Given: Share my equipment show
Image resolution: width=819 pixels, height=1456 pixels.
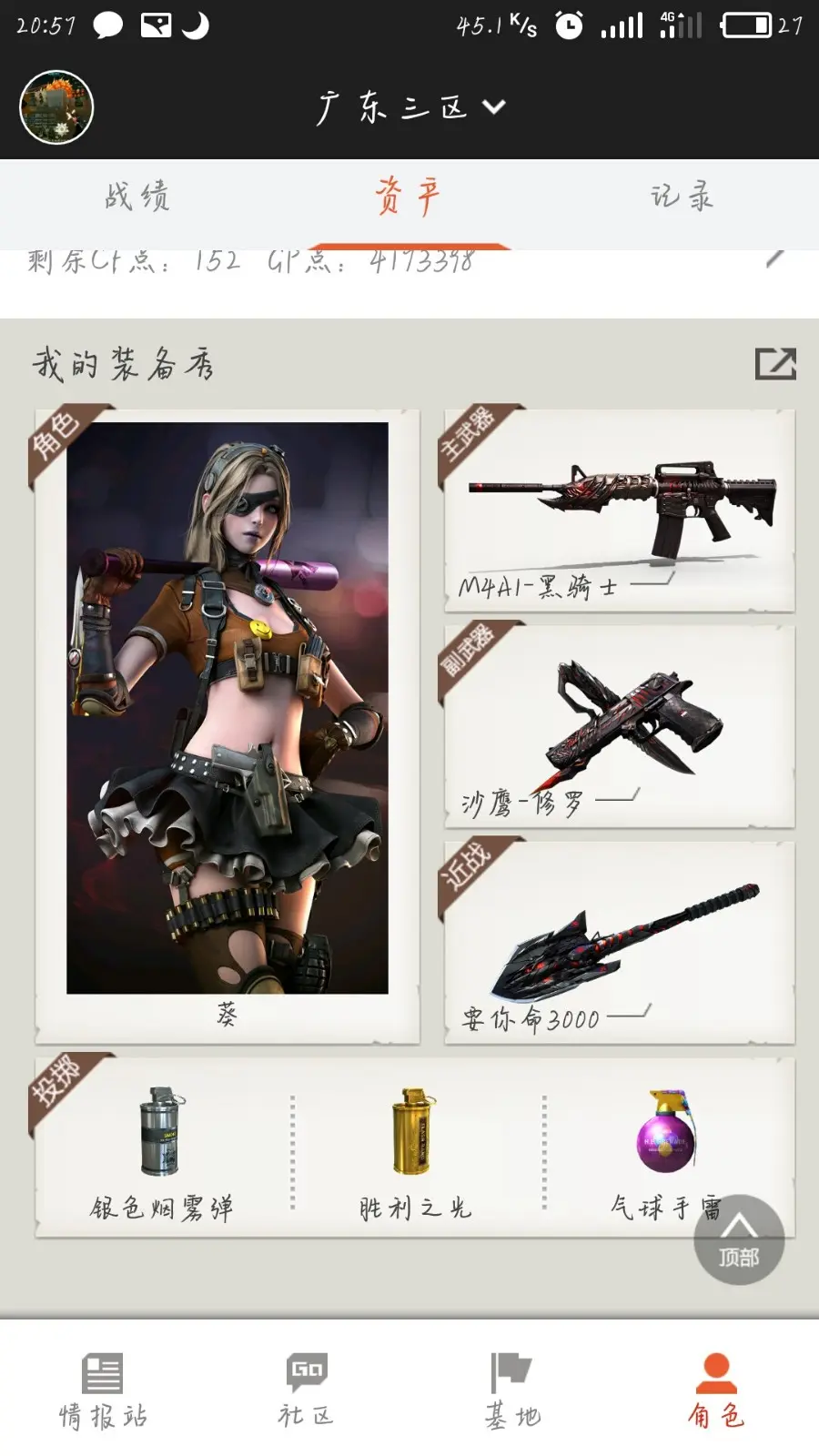Looking at the screenshot, I should (775, 364).
